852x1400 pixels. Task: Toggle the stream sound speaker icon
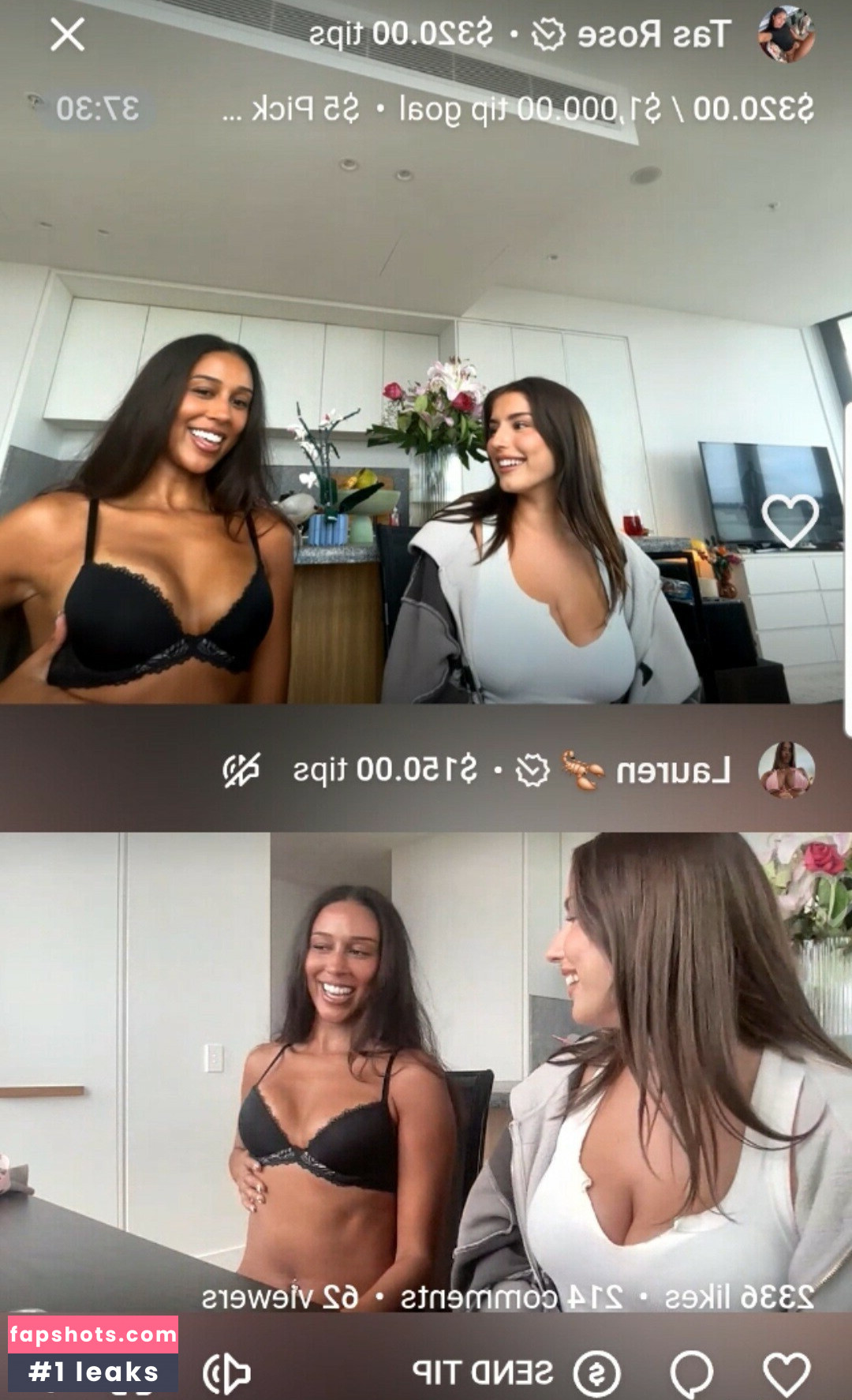[x=226, y=1374]
